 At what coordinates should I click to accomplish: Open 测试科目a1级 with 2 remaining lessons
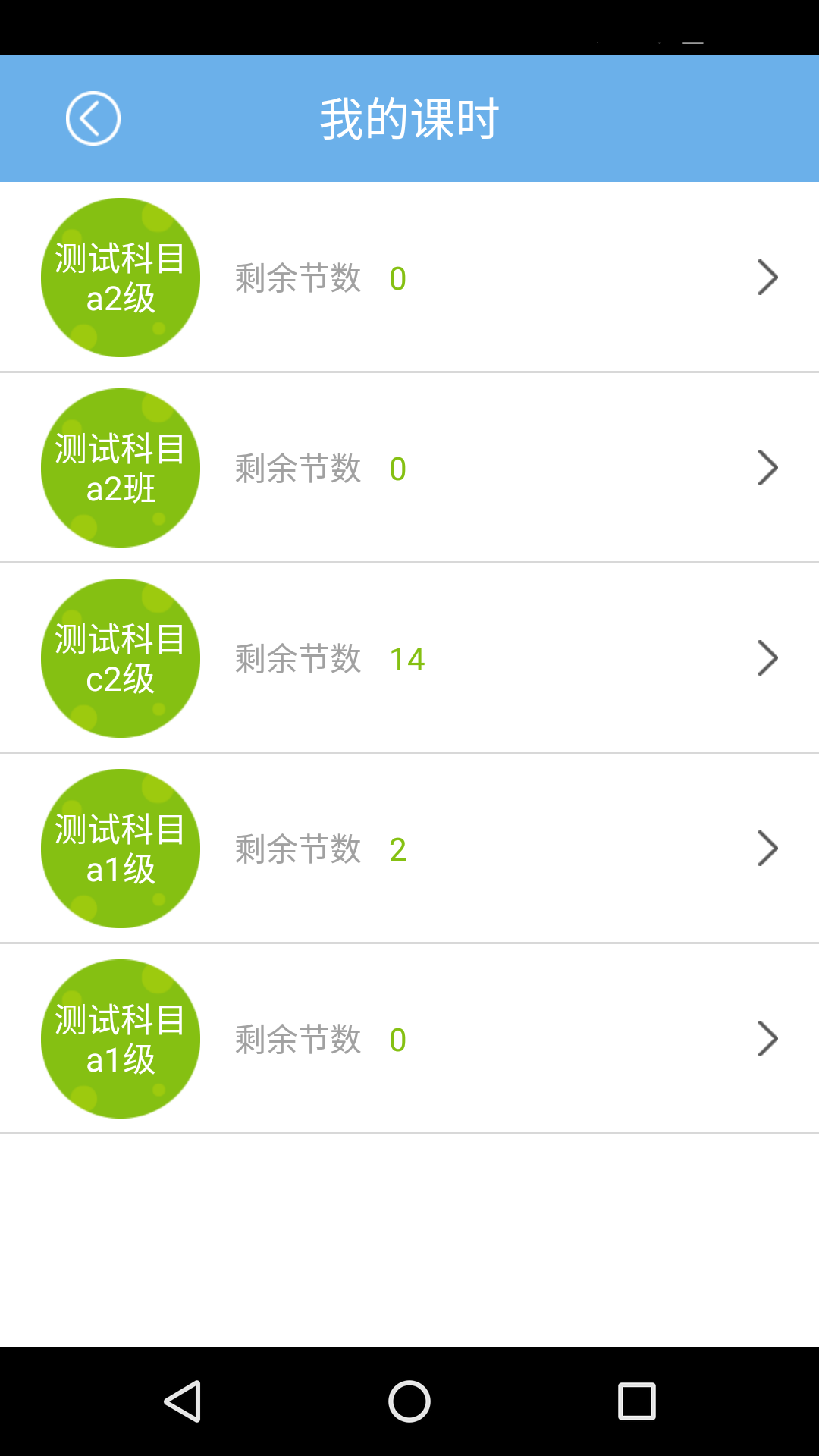click(409, 849)
